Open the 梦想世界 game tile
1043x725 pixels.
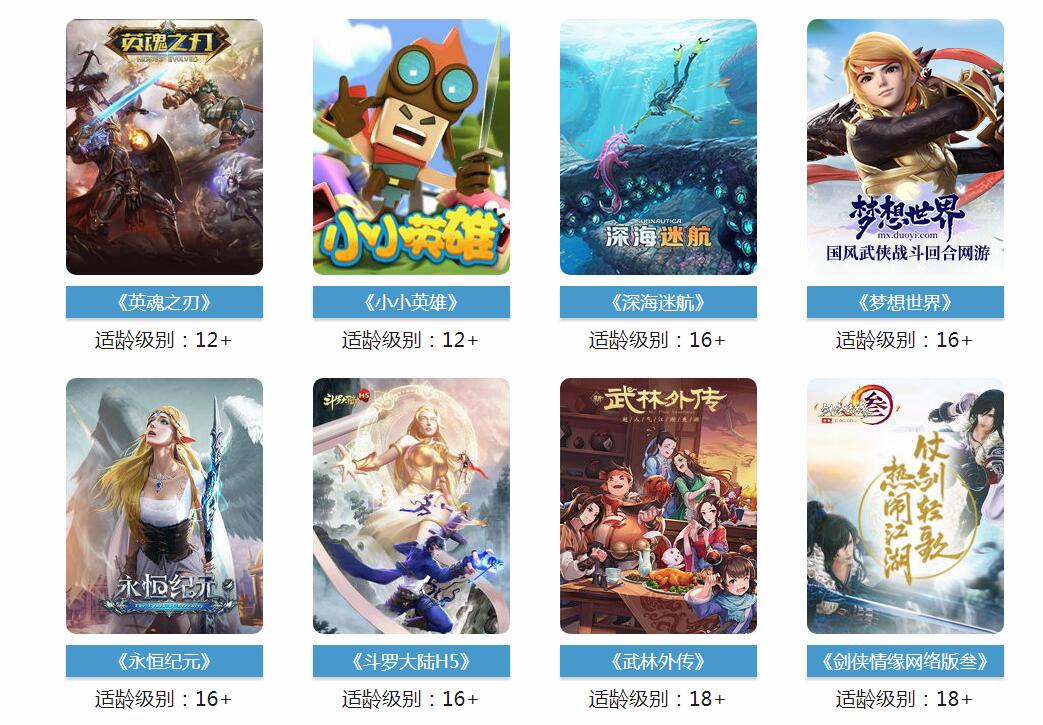click(x=905, y=147)
